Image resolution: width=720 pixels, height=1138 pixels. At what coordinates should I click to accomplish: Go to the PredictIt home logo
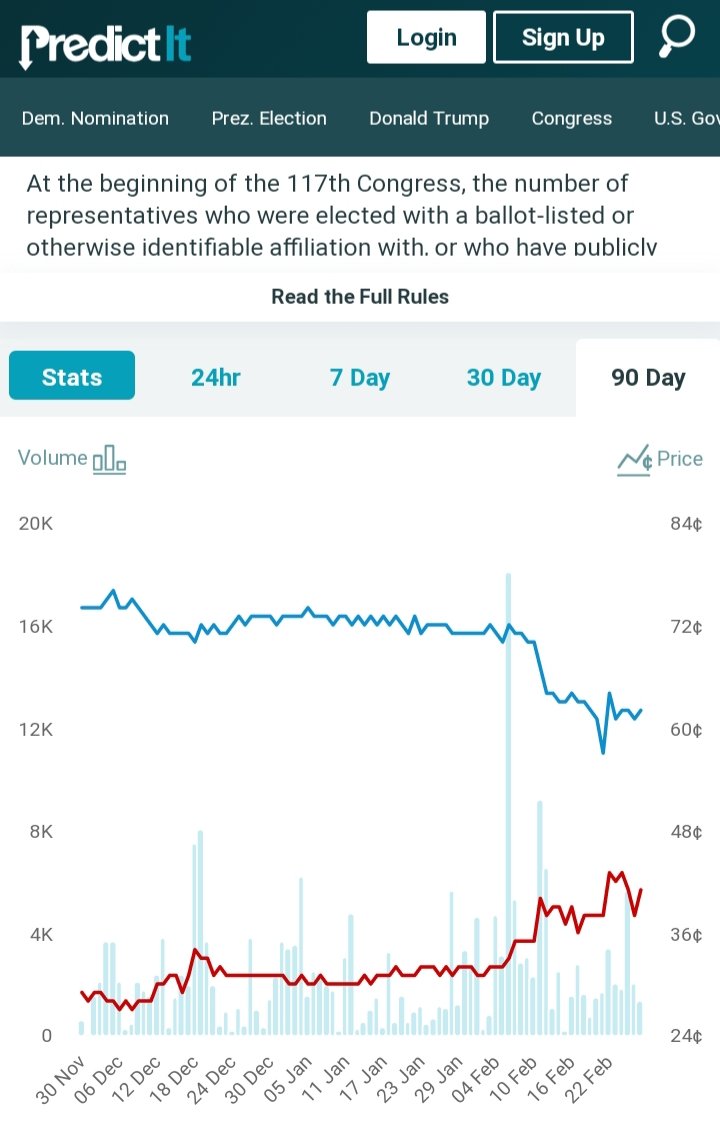[106, 44]
